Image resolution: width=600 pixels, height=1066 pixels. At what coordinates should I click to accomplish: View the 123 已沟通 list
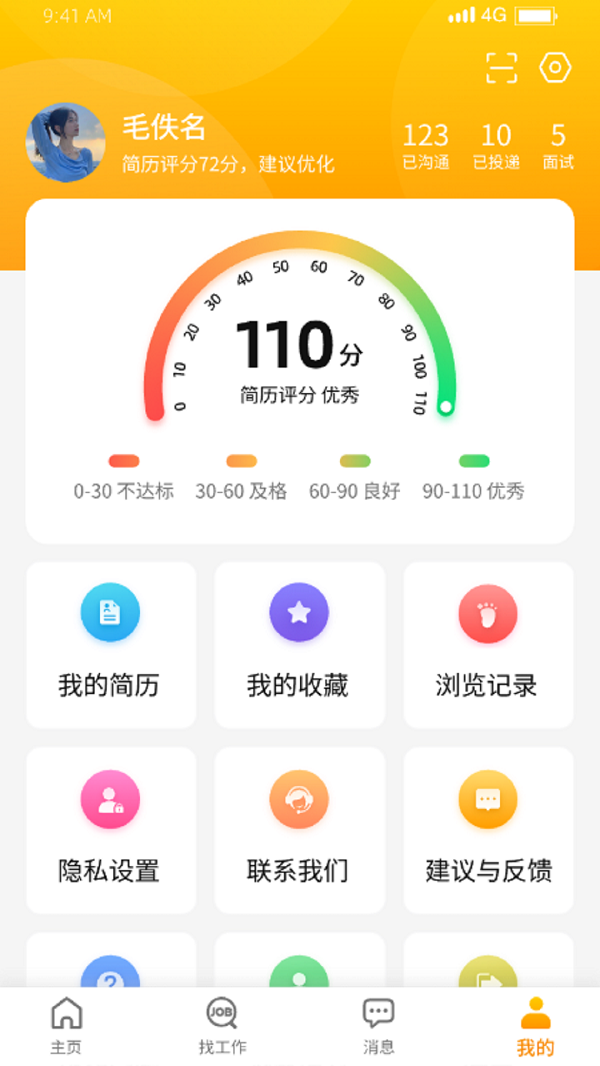point(425,146)
